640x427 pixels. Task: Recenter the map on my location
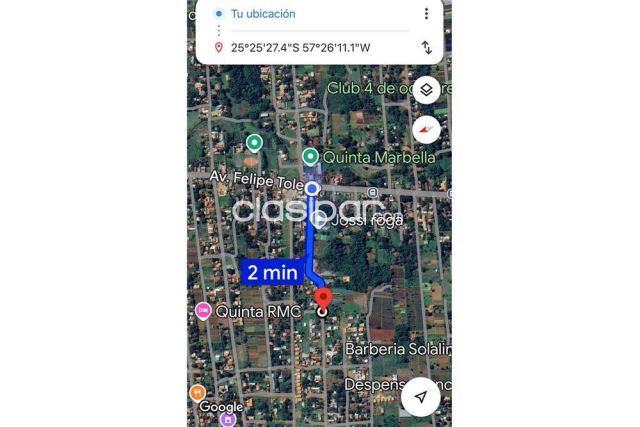421,397
